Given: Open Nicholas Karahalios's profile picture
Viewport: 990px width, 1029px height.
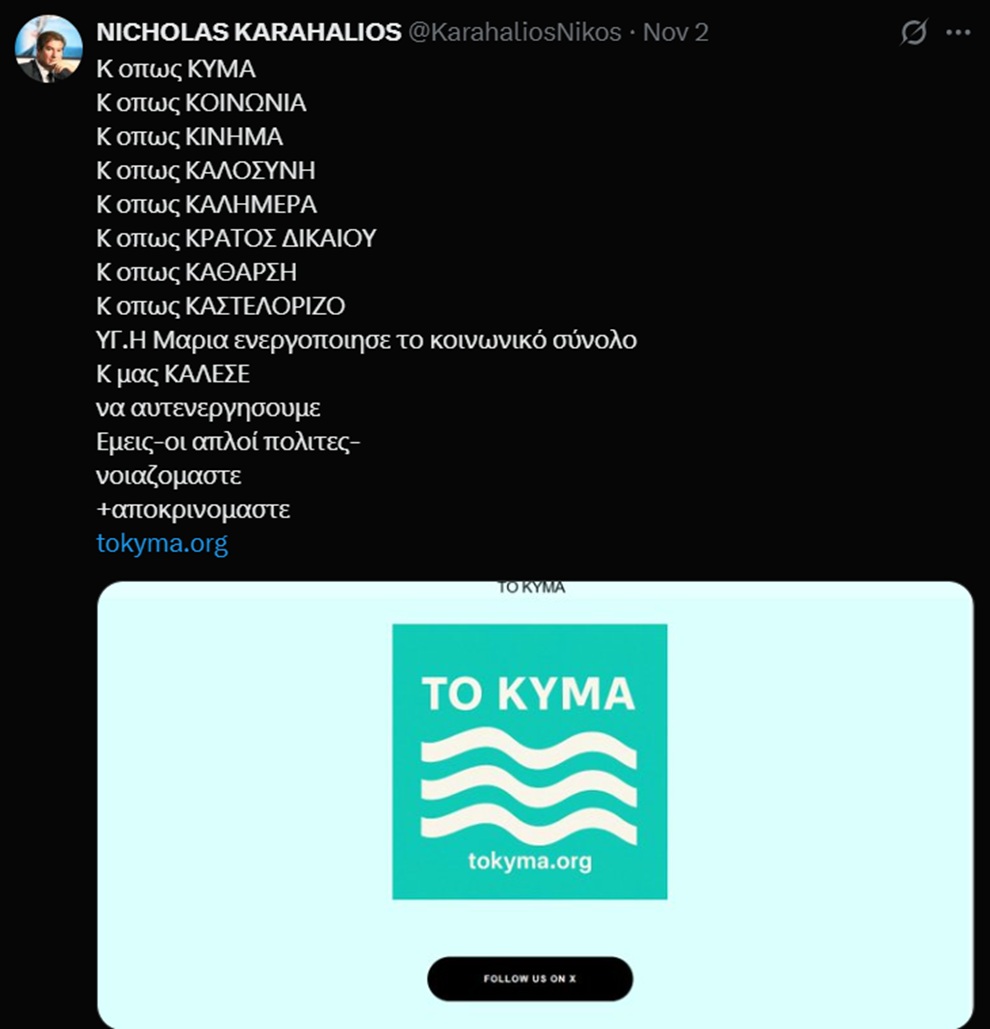Looking at the screenshot, I should point(48,49).
